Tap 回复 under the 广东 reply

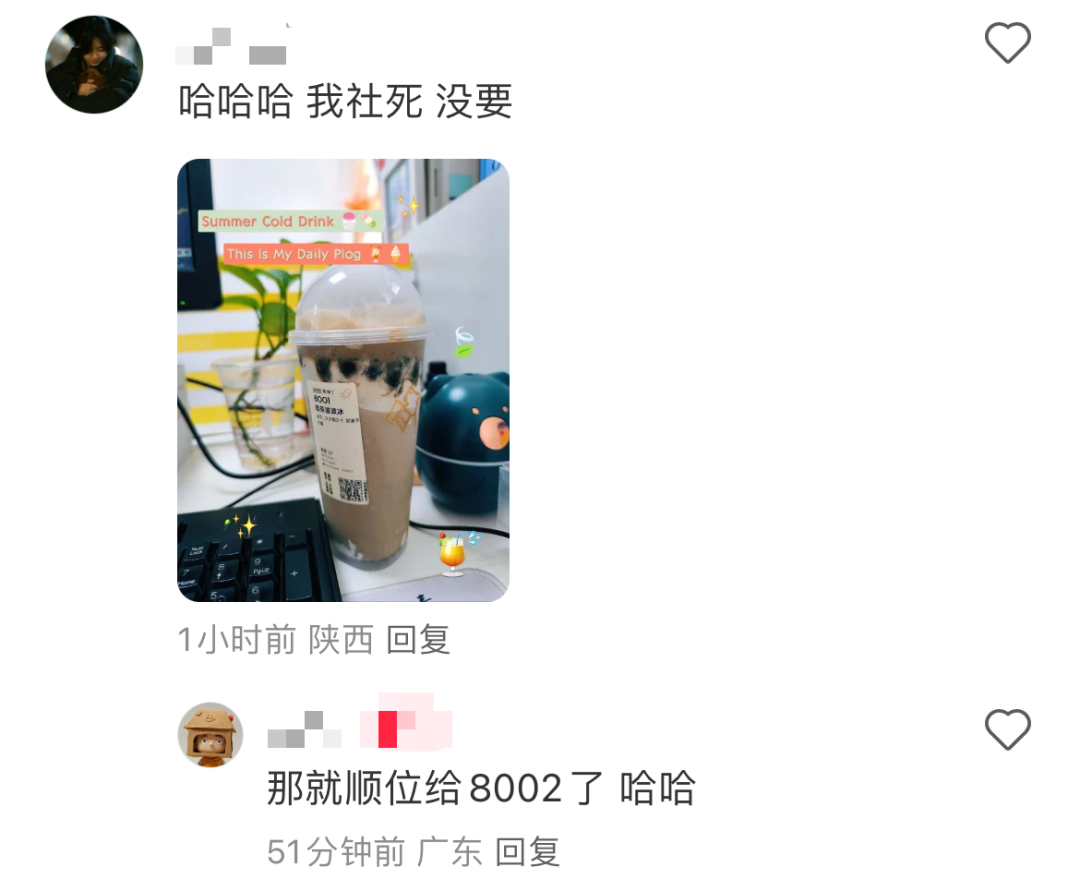tap(527, 852)
